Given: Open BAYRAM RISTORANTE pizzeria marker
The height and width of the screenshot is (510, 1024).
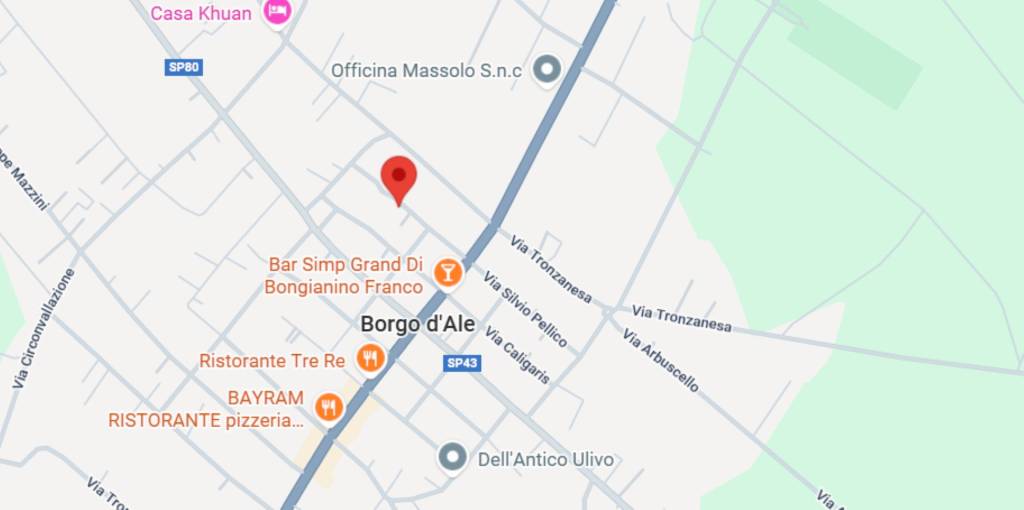Looking at the screenshot, I should tap(328, 407).
